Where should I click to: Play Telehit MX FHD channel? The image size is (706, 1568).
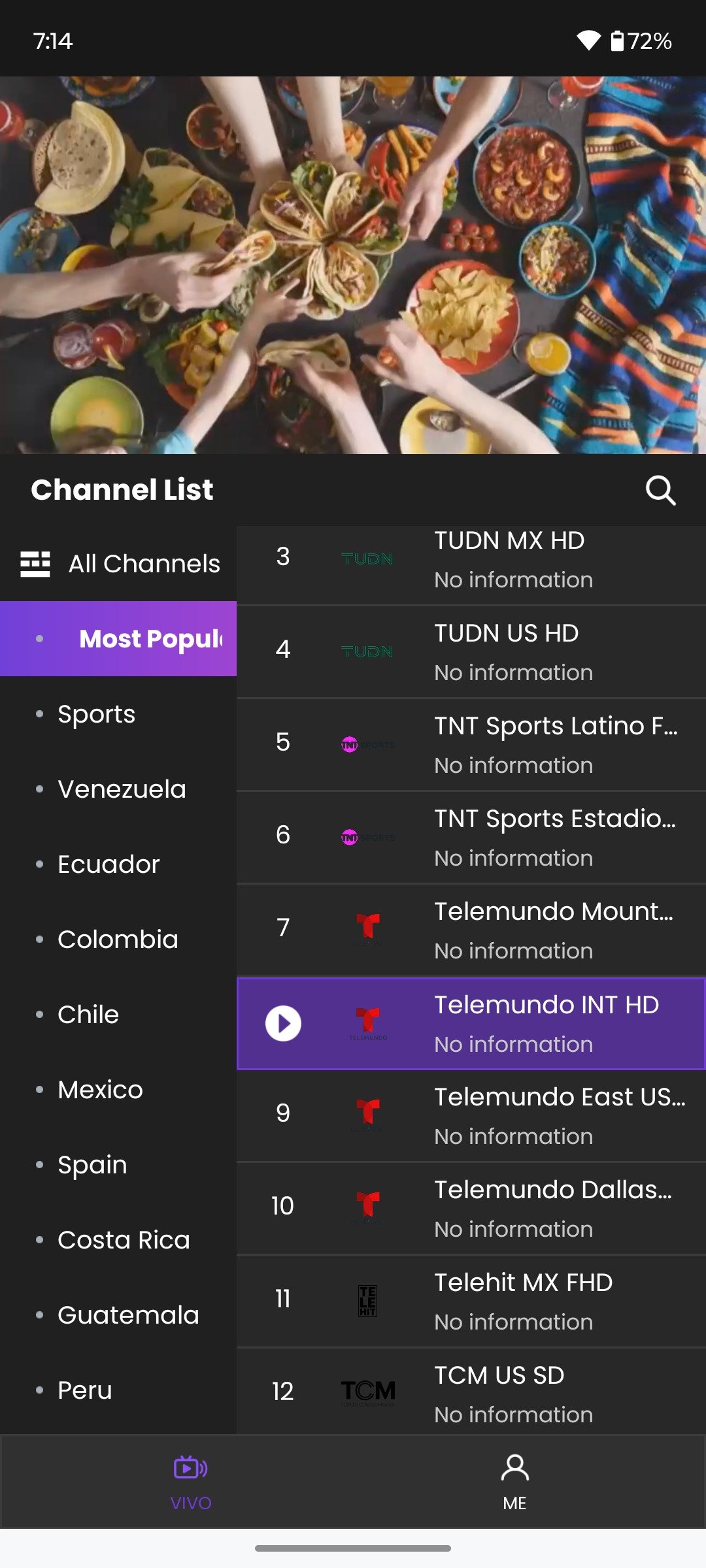pyautogui.click(x=471, y=1301)
